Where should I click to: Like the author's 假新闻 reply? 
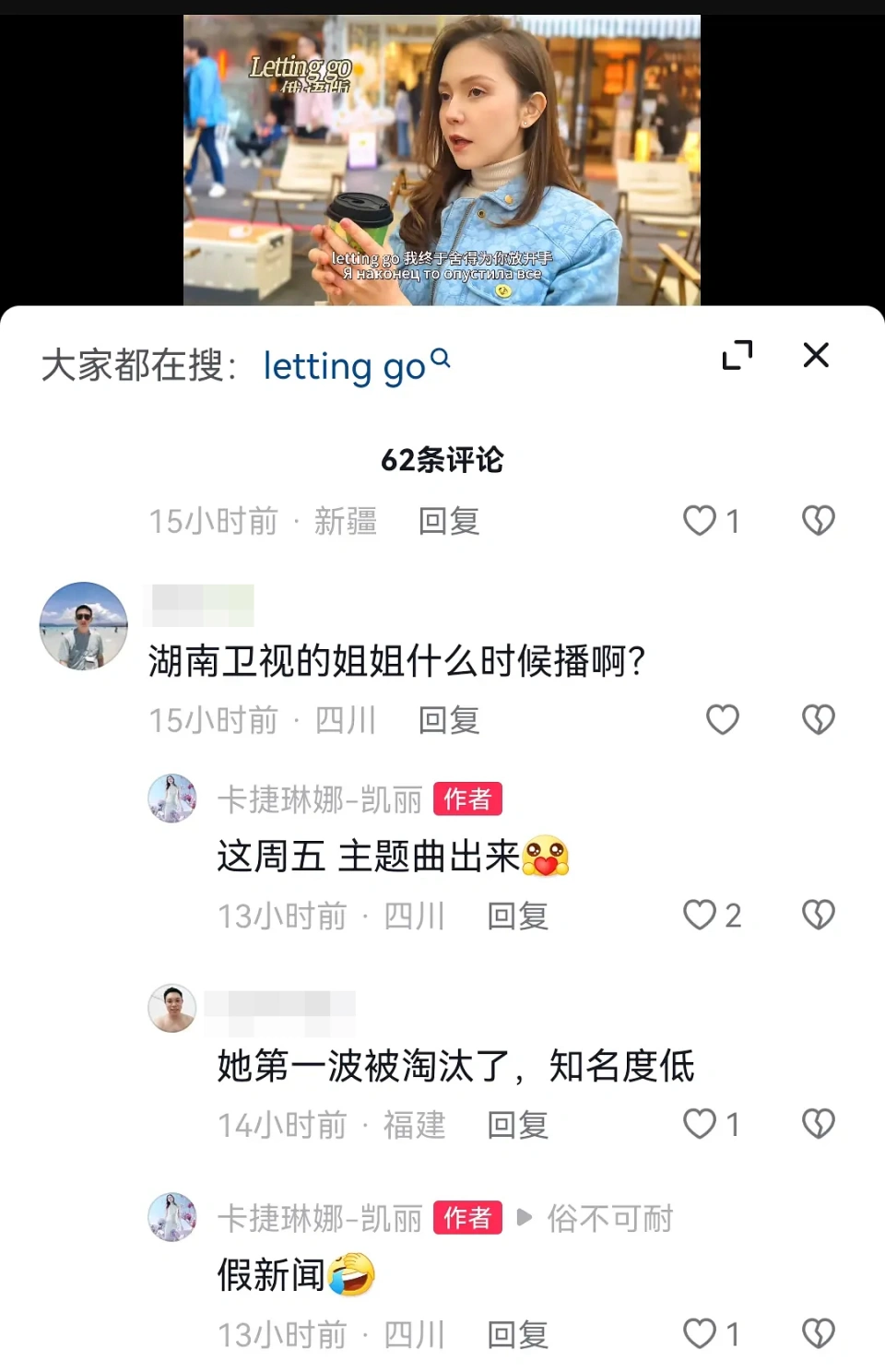click(701, 1333)
